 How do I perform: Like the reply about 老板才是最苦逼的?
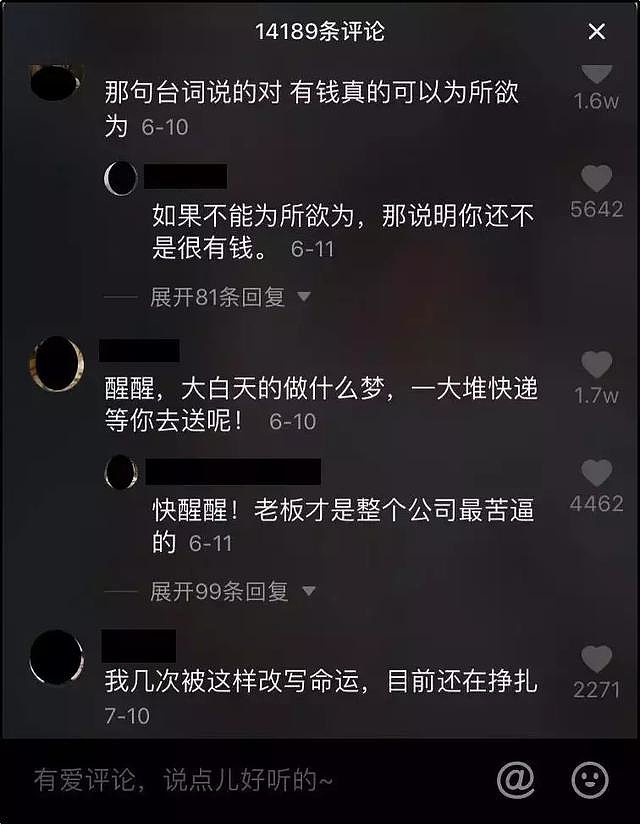(x=596, y=473)
